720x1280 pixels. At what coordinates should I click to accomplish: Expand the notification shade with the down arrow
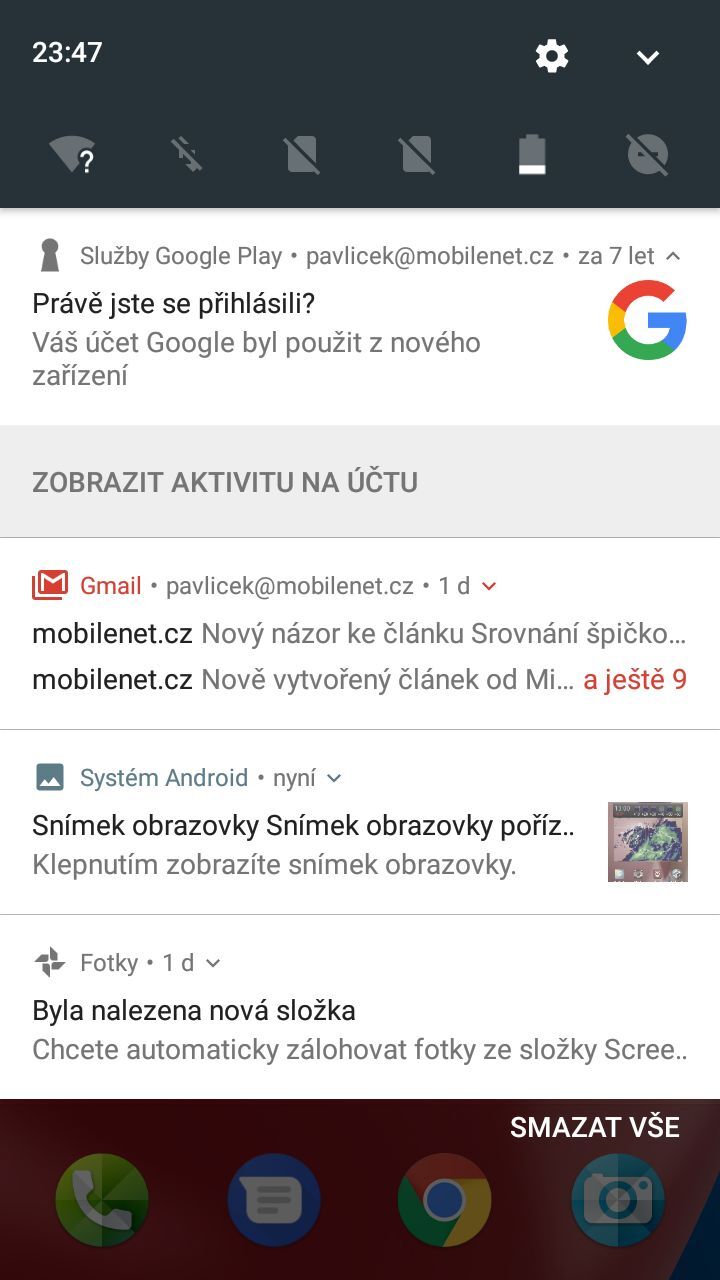[647, 57]
